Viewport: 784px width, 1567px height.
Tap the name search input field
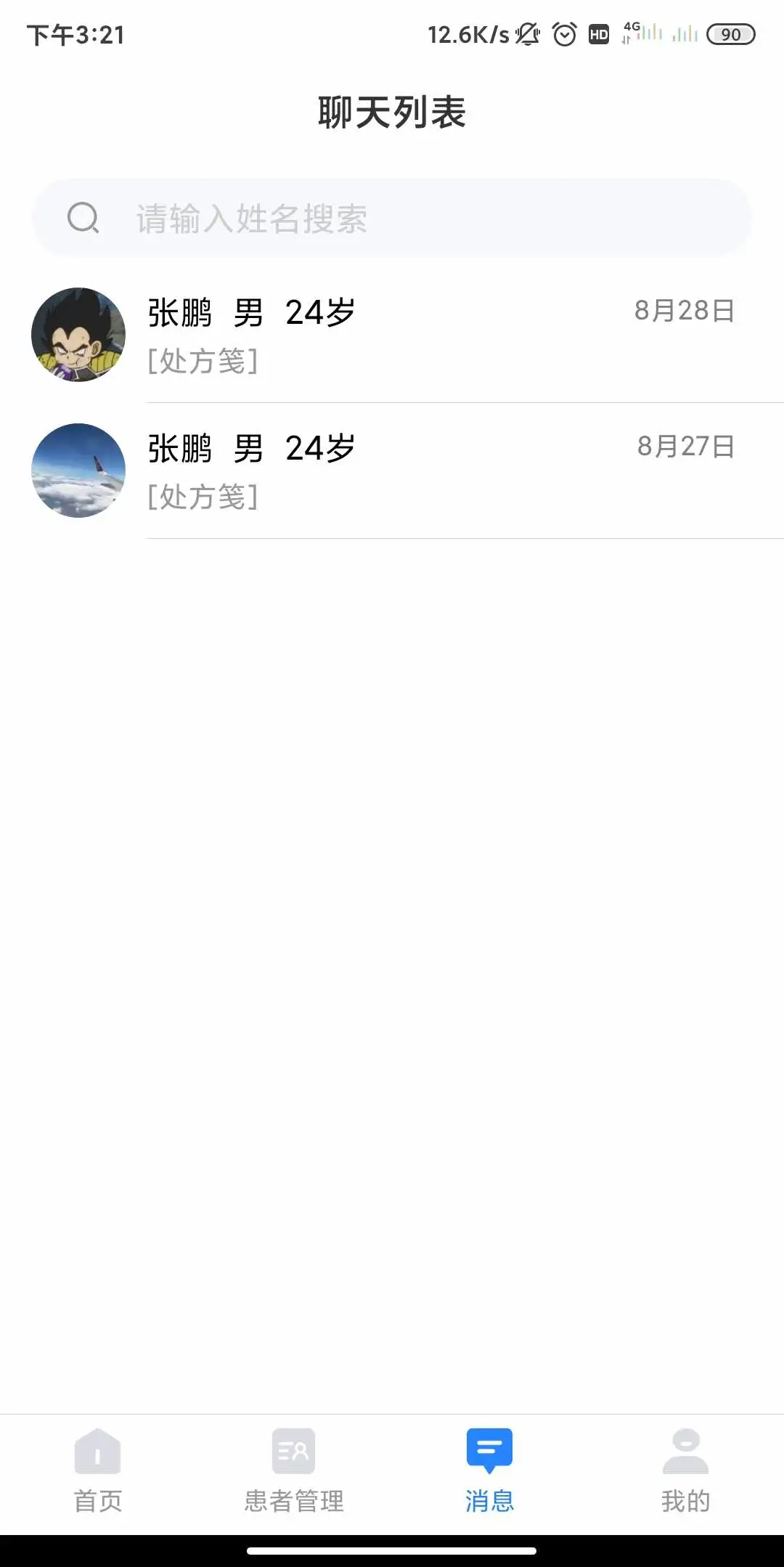pos(392,219)
